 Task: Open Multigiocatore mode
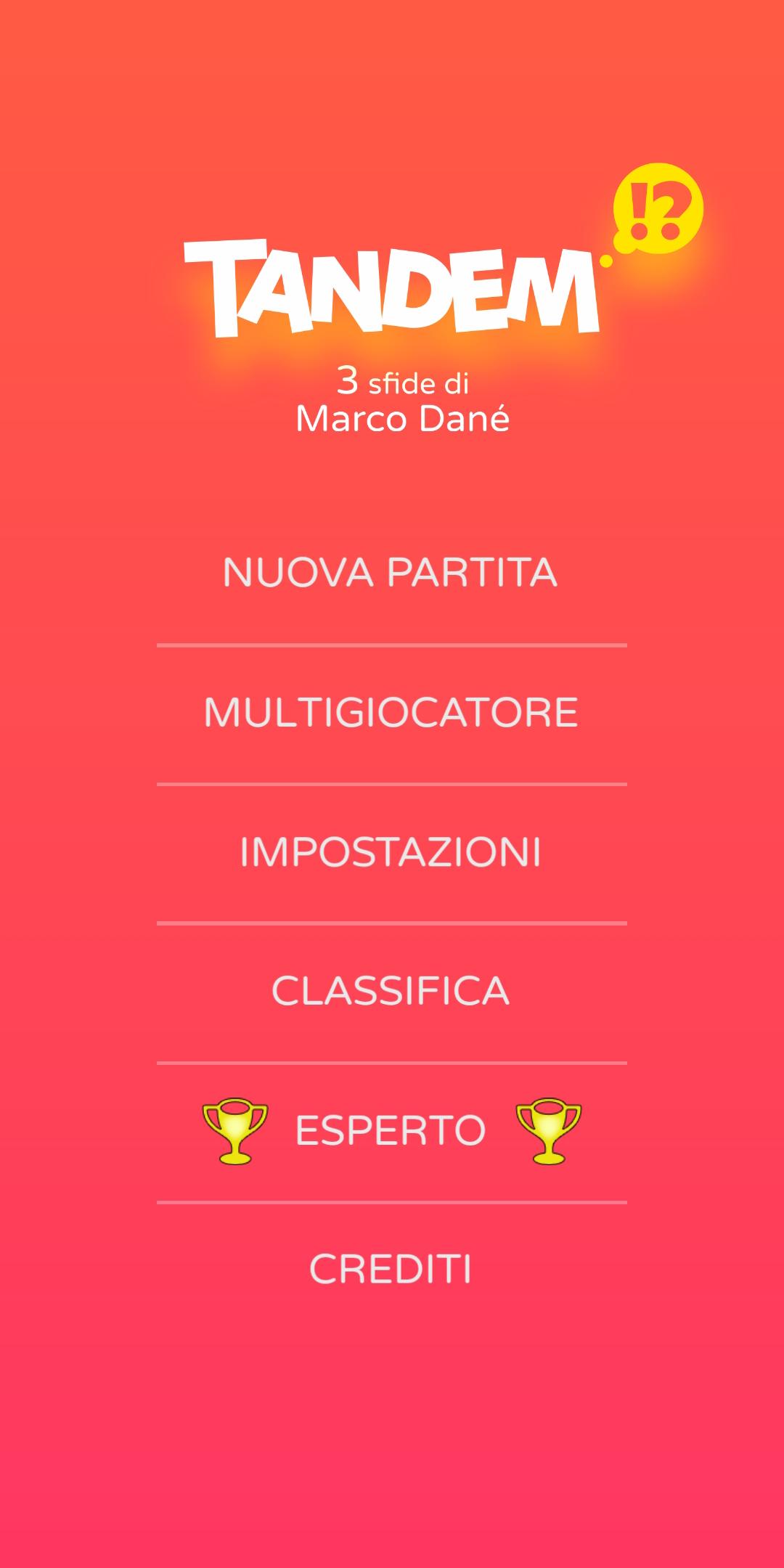pyautogui.click(x=392, y=714)
